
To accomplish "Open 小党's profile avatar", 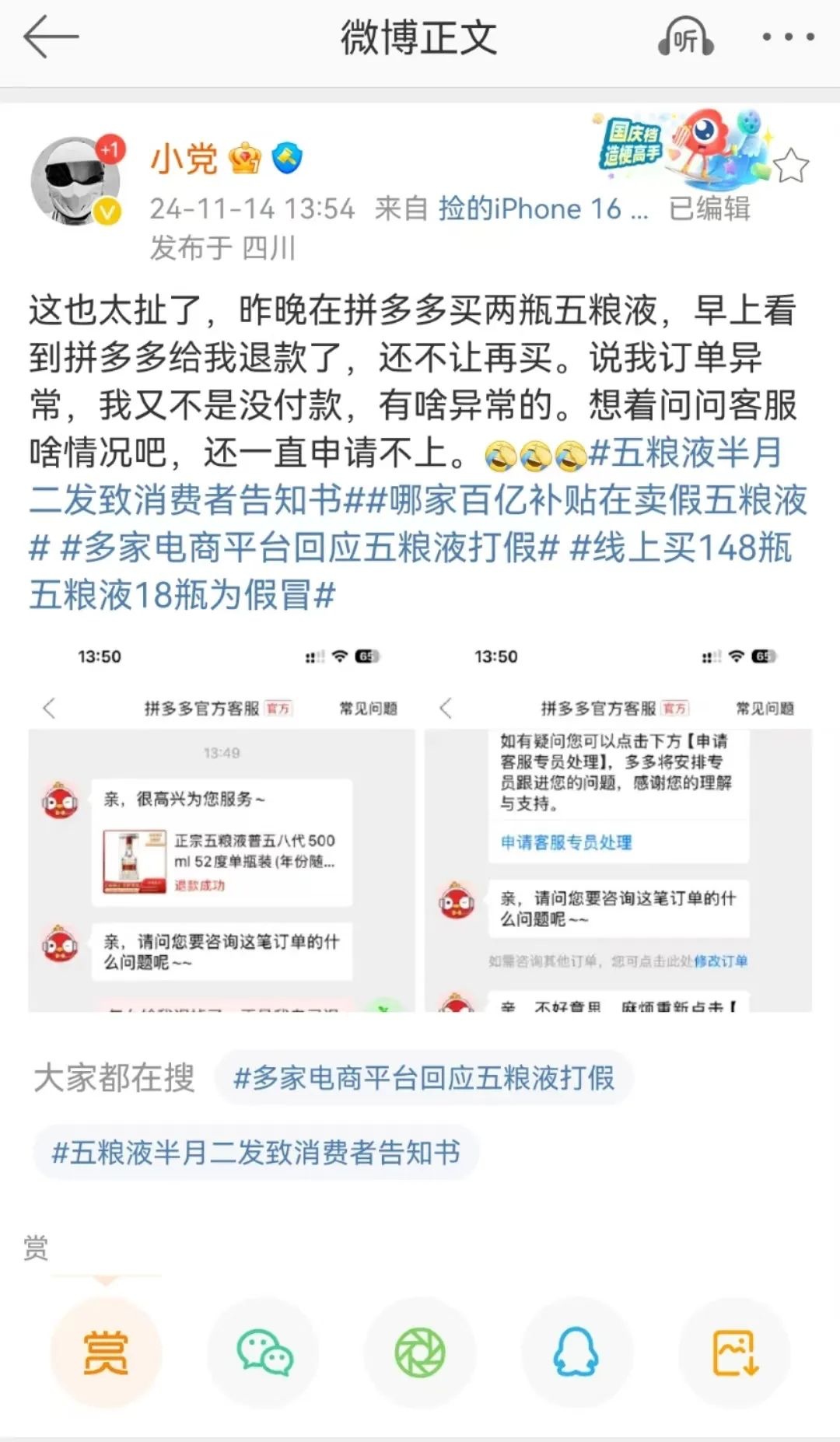I will (x=76, y=181).
